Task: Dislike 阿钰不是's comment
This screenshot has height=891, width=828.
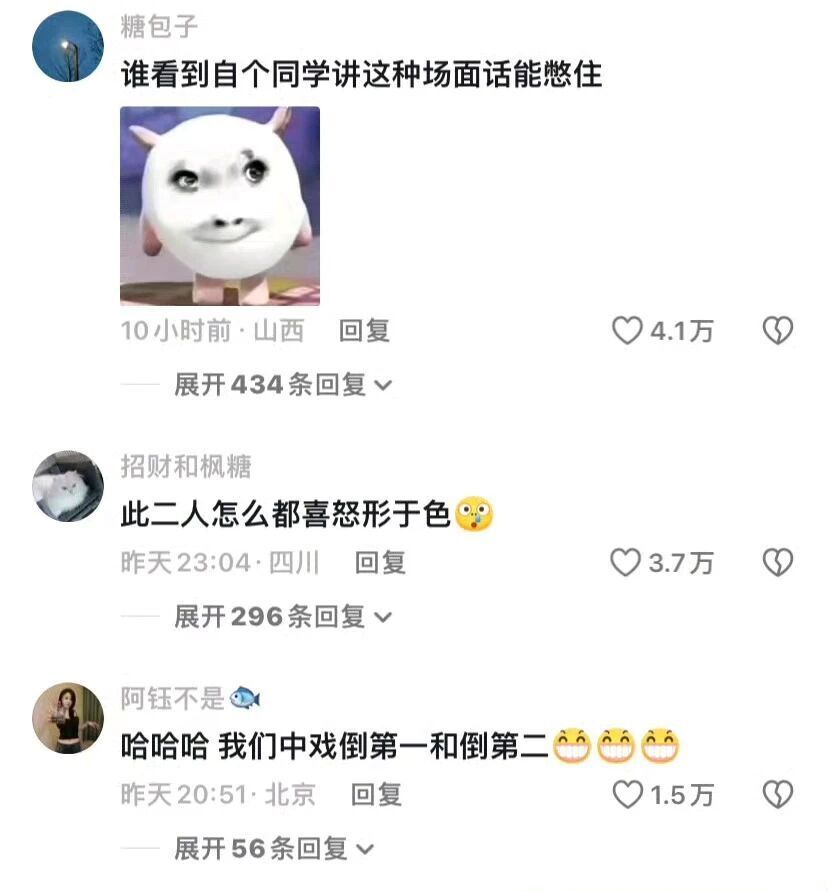Action: [x=777, y=795]
